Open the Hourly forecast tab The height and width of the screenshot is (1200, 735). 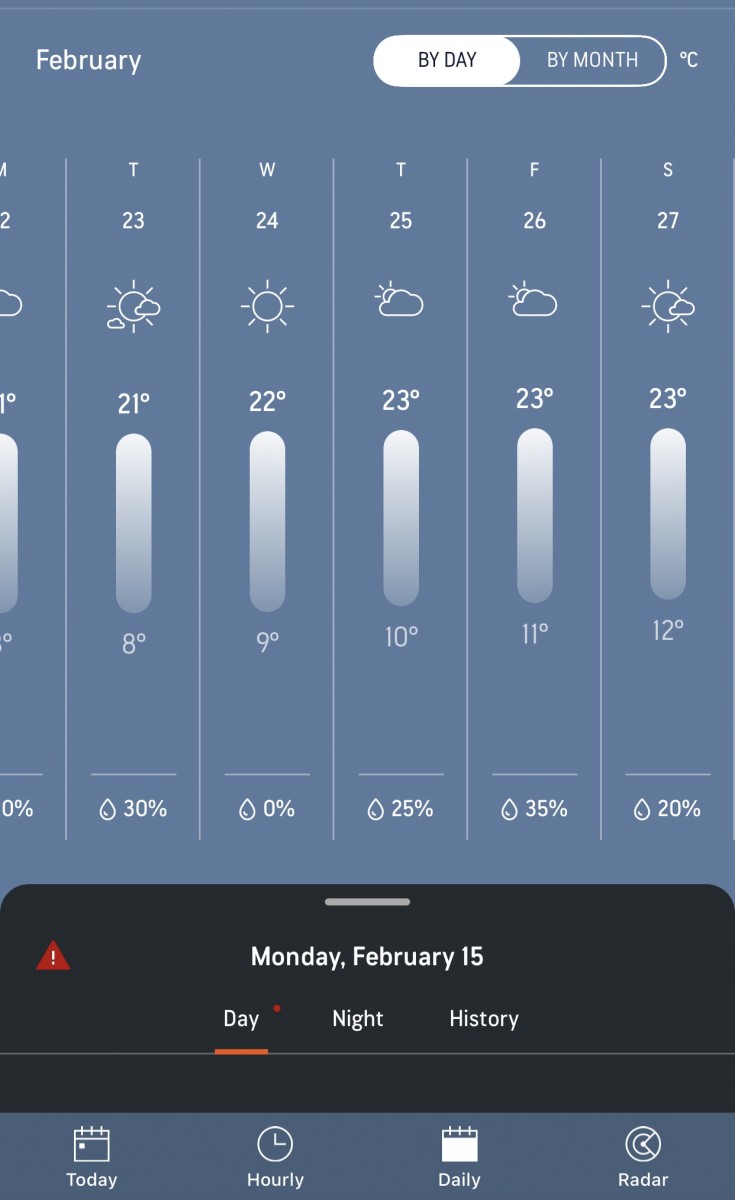pyautogui.click(x=275, y=1157)
